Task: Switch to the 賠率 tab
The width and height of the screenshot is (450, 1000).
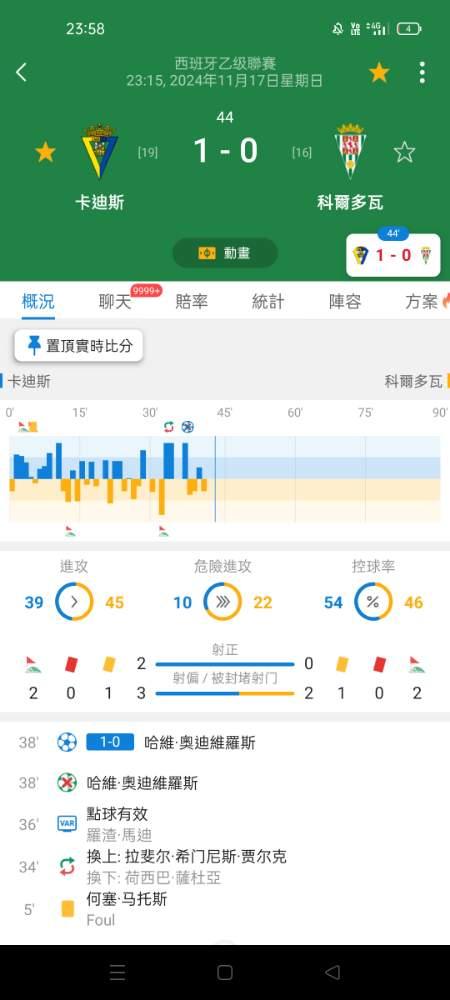Action: [x=192, y=302]
